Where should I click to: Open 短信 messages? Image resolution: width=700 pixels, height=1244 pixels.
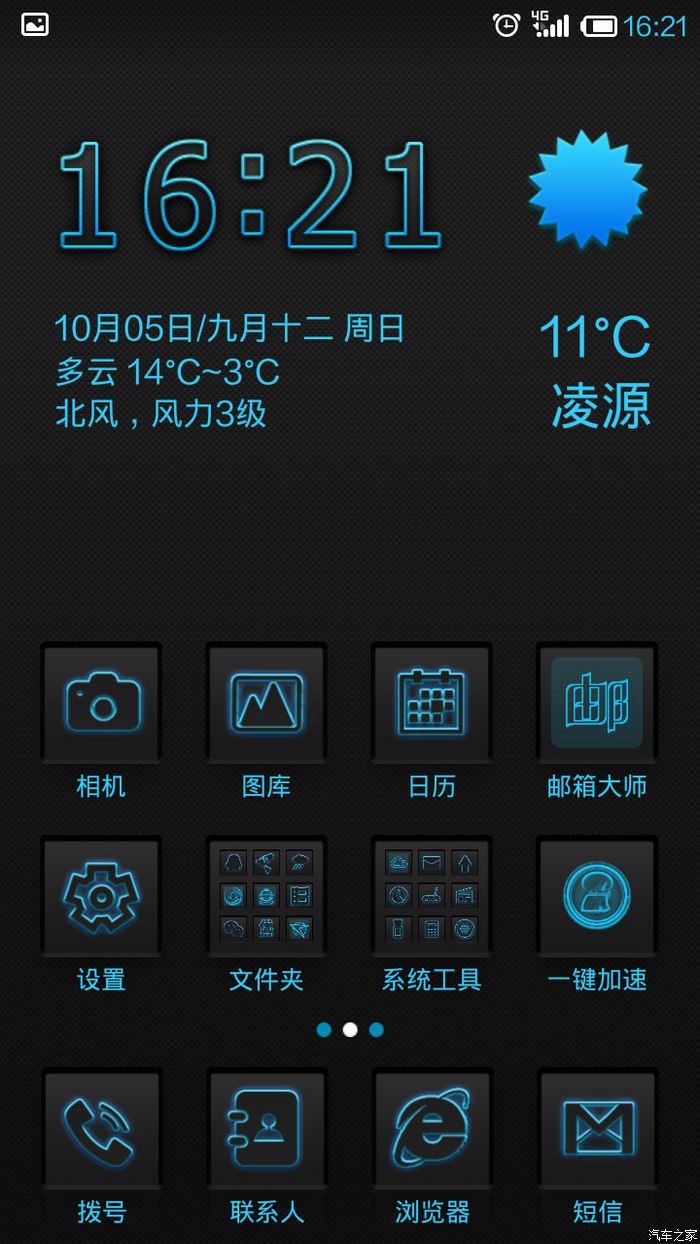(x=597, y=1128)
